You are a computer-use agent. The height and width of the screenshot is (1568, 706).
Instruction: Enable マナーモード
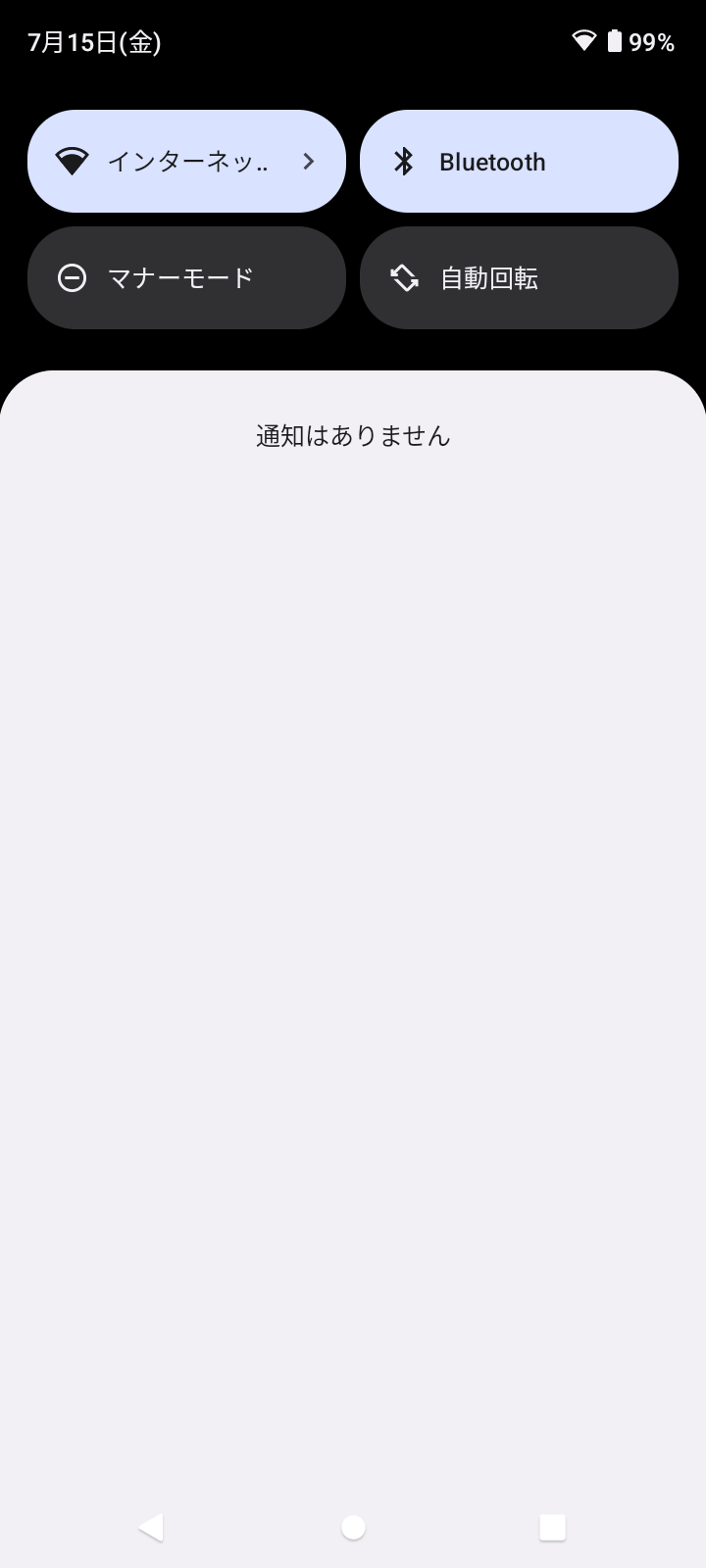pyautogui.click(x=186, y=278)
